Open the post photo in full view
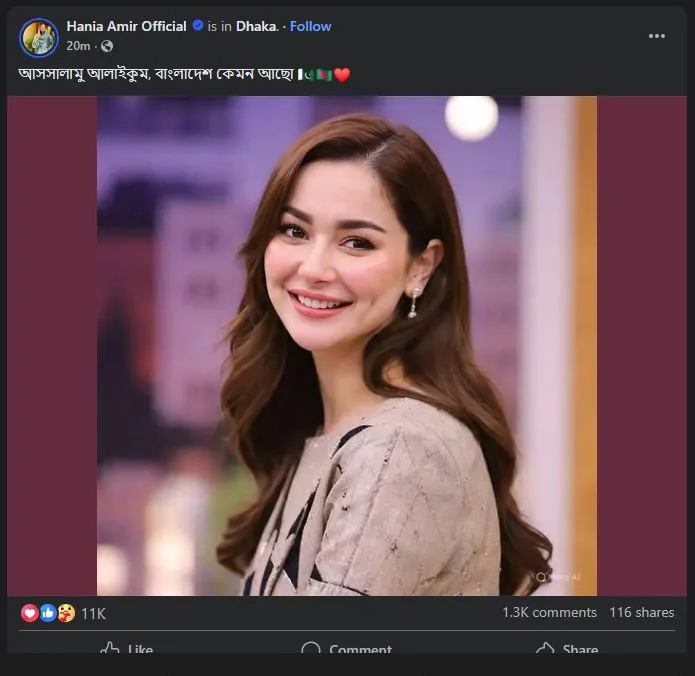This screenshot has width=695, height=676. click(x=347, y=345)
